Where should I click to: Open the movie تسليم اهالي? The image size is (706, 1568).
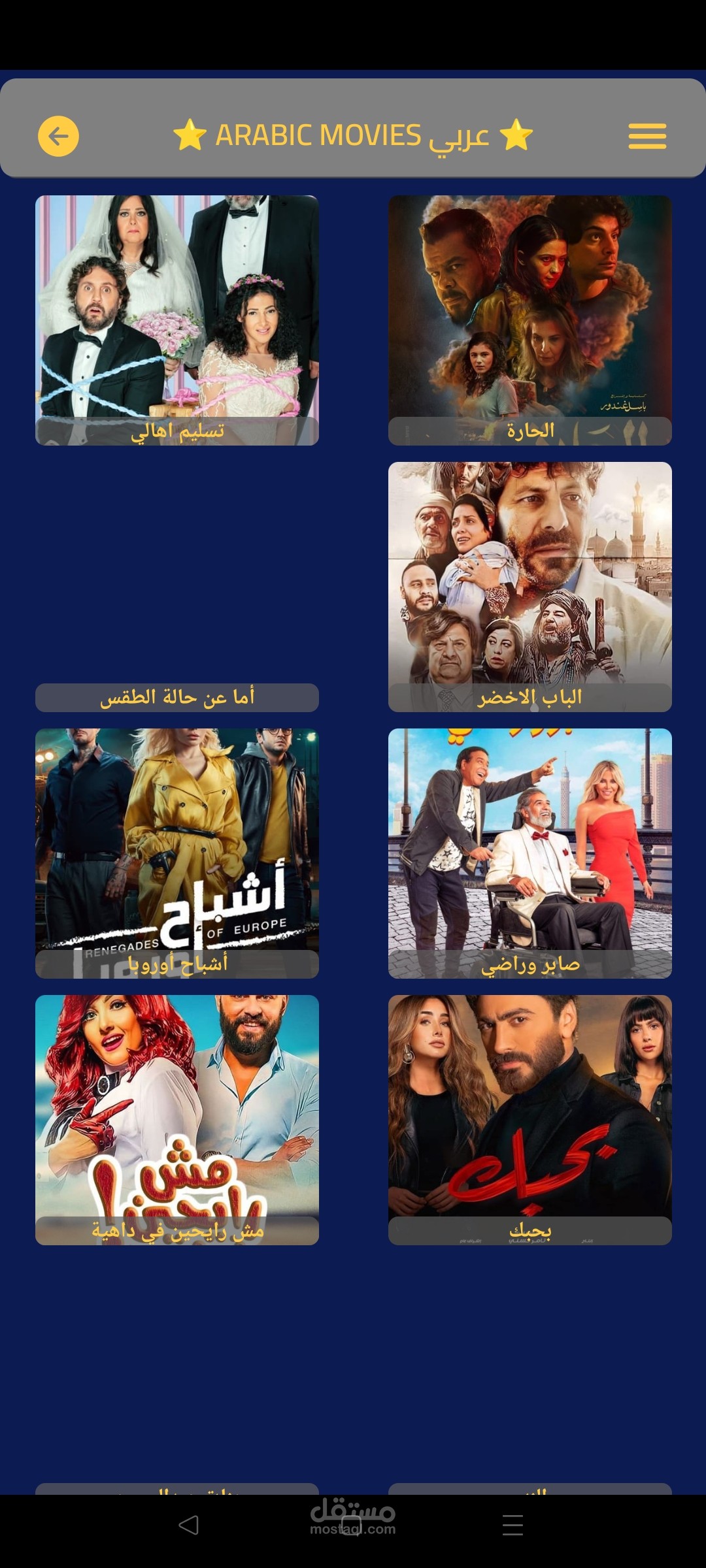point(177,320)
